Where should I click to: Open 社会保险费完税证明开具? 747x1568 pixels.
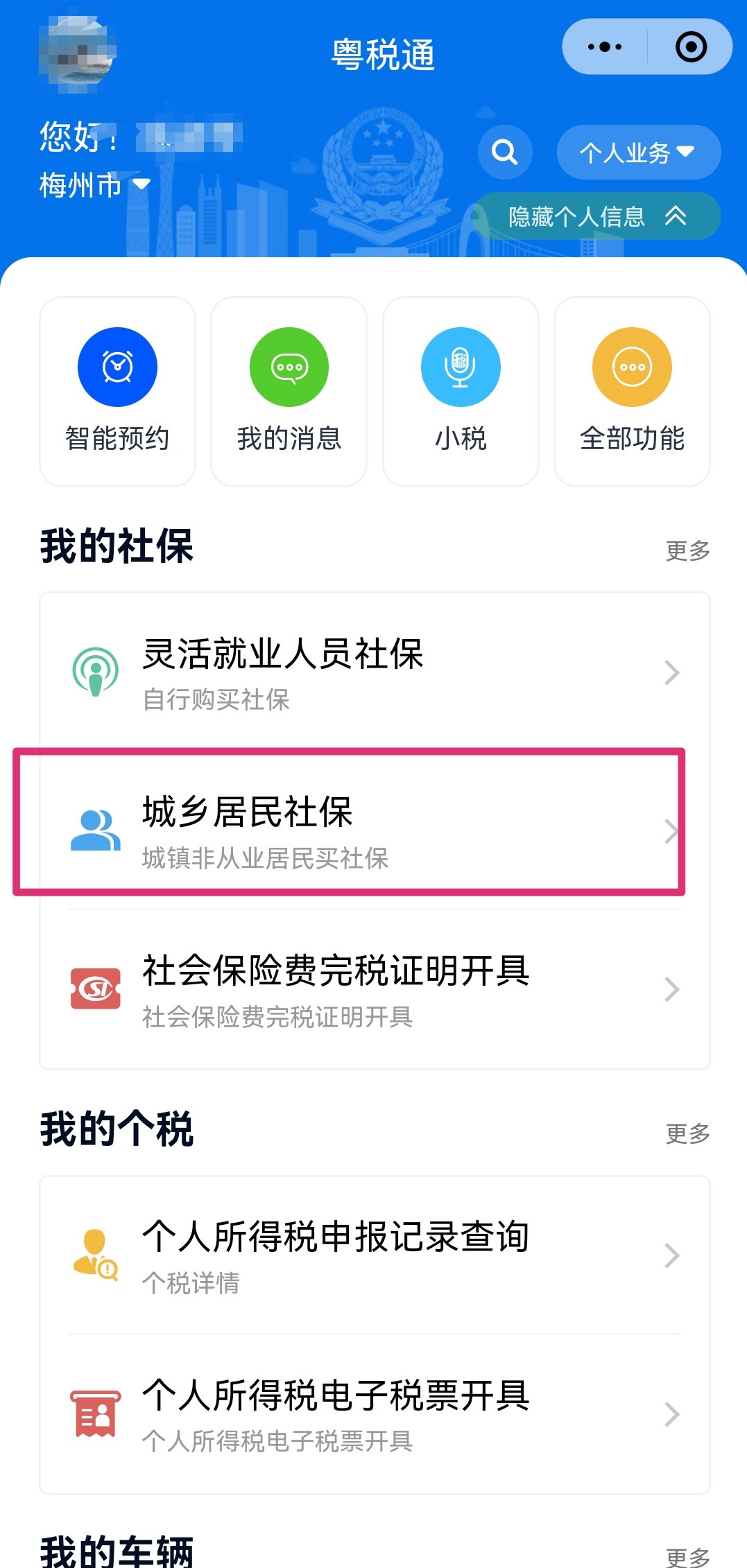click(x=375, y=989)
